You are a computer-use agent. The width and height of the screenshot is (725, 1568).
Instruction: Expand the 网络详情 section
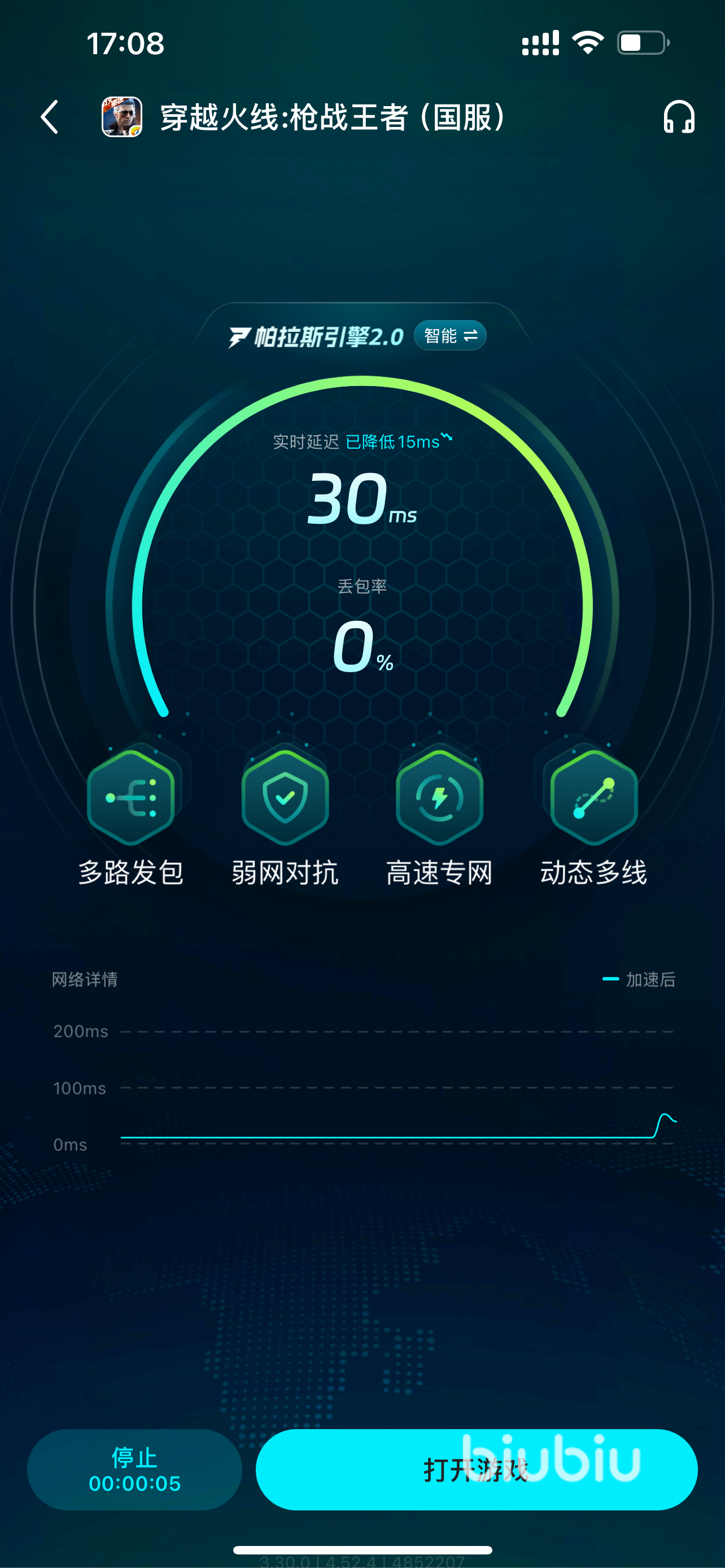[x=85, y=979]
